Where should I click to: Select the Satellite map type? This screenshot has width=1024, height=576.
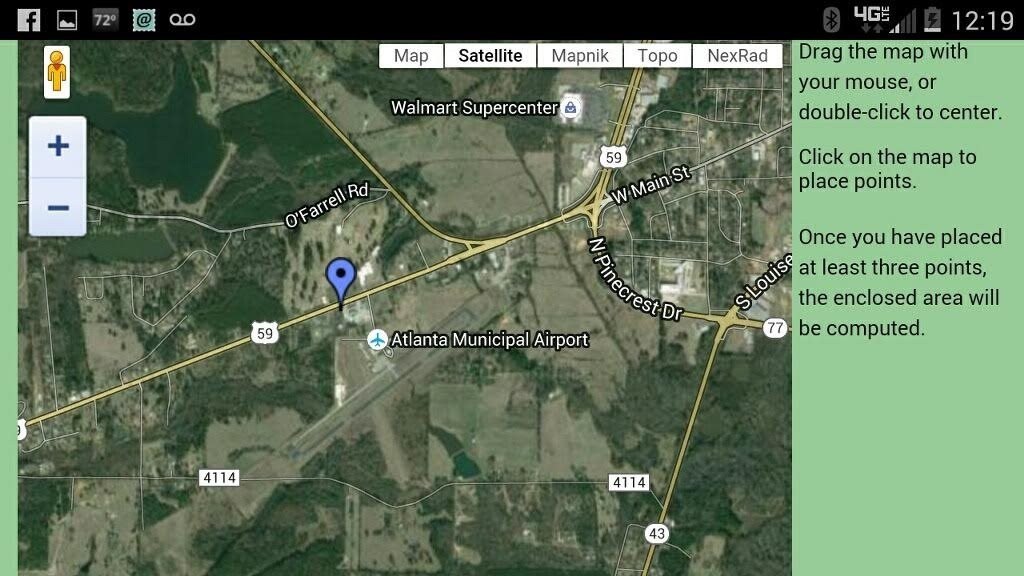point(490,56)
